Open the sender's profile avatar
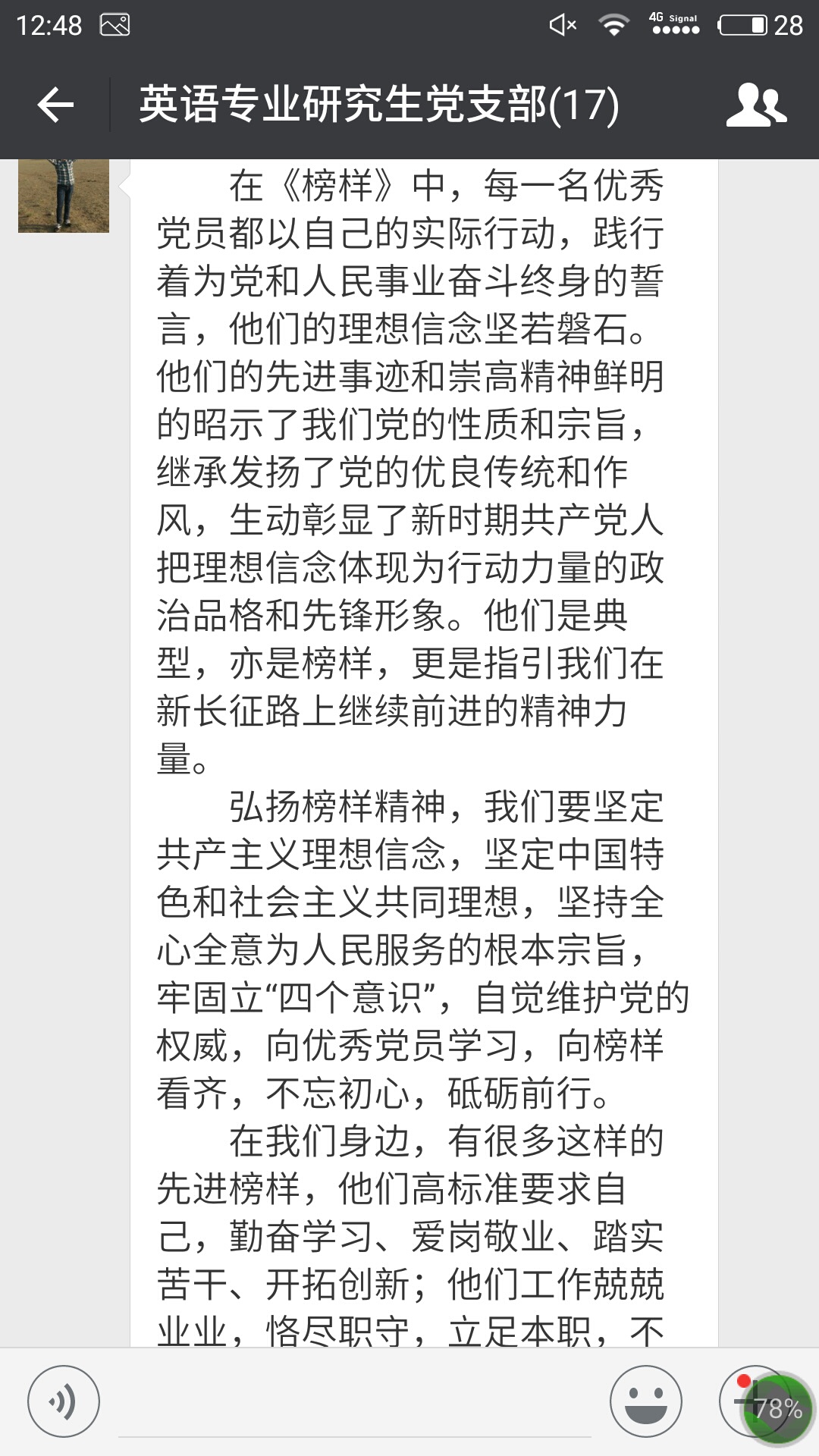The height and width of the screenshot is (1456, 819). (x=64, y=196)
